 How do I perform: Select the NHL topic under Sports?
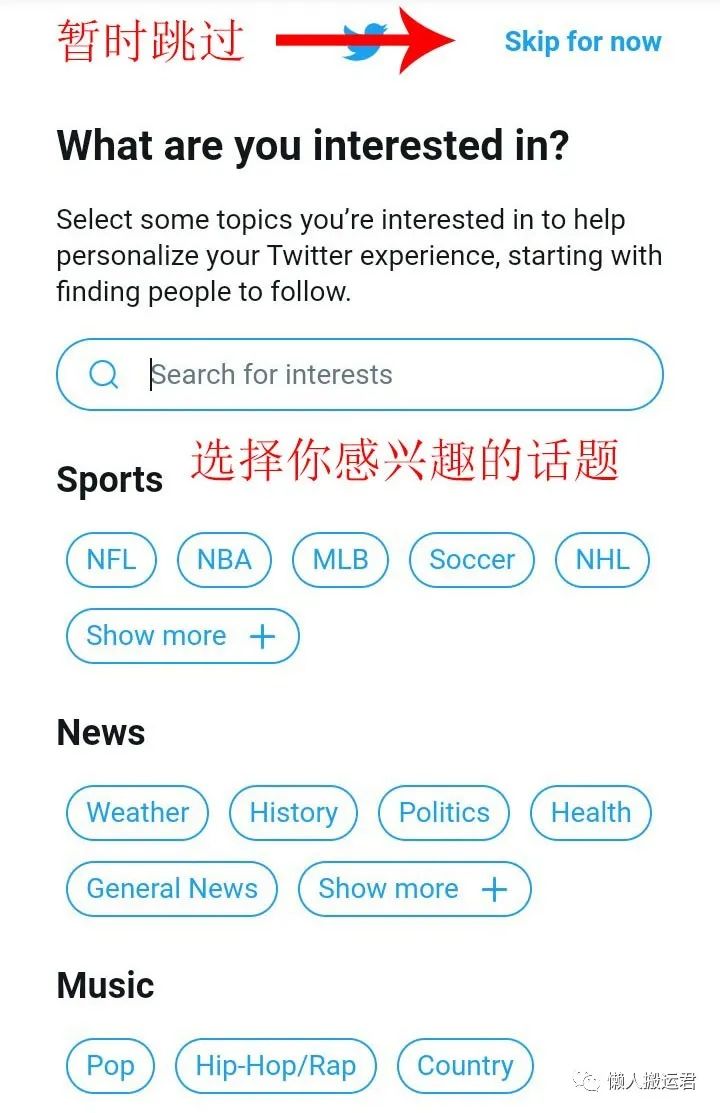(x=602, y=560)
